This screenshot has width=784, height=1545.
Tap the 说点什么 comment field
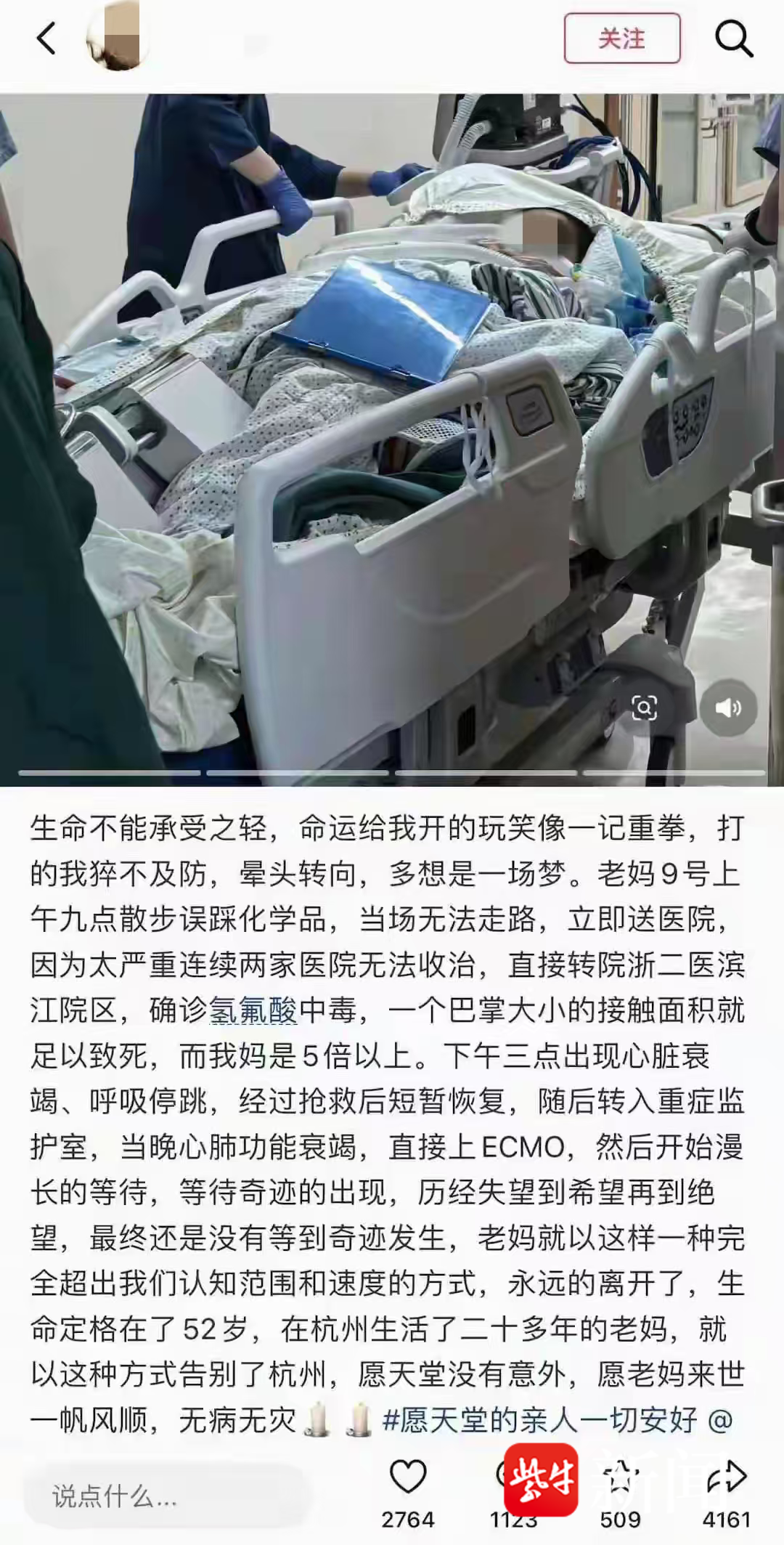coord(167,1496)
